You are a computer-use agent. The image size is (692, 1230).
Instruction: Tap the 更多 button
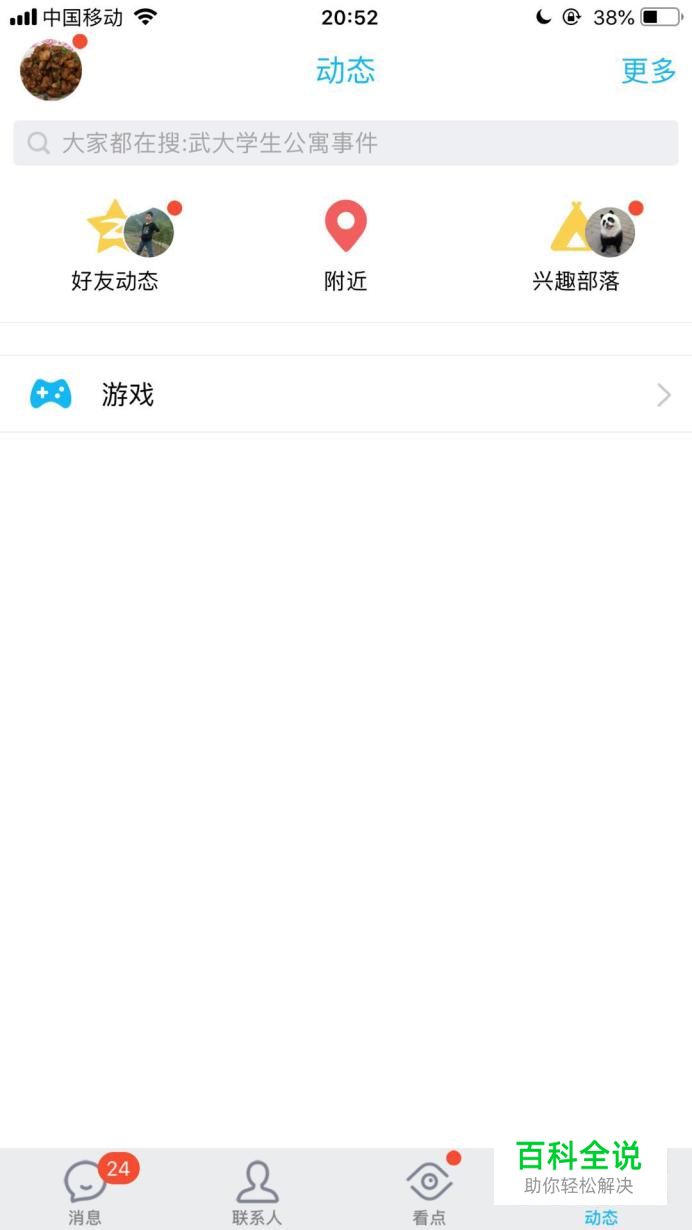point(649,71)
